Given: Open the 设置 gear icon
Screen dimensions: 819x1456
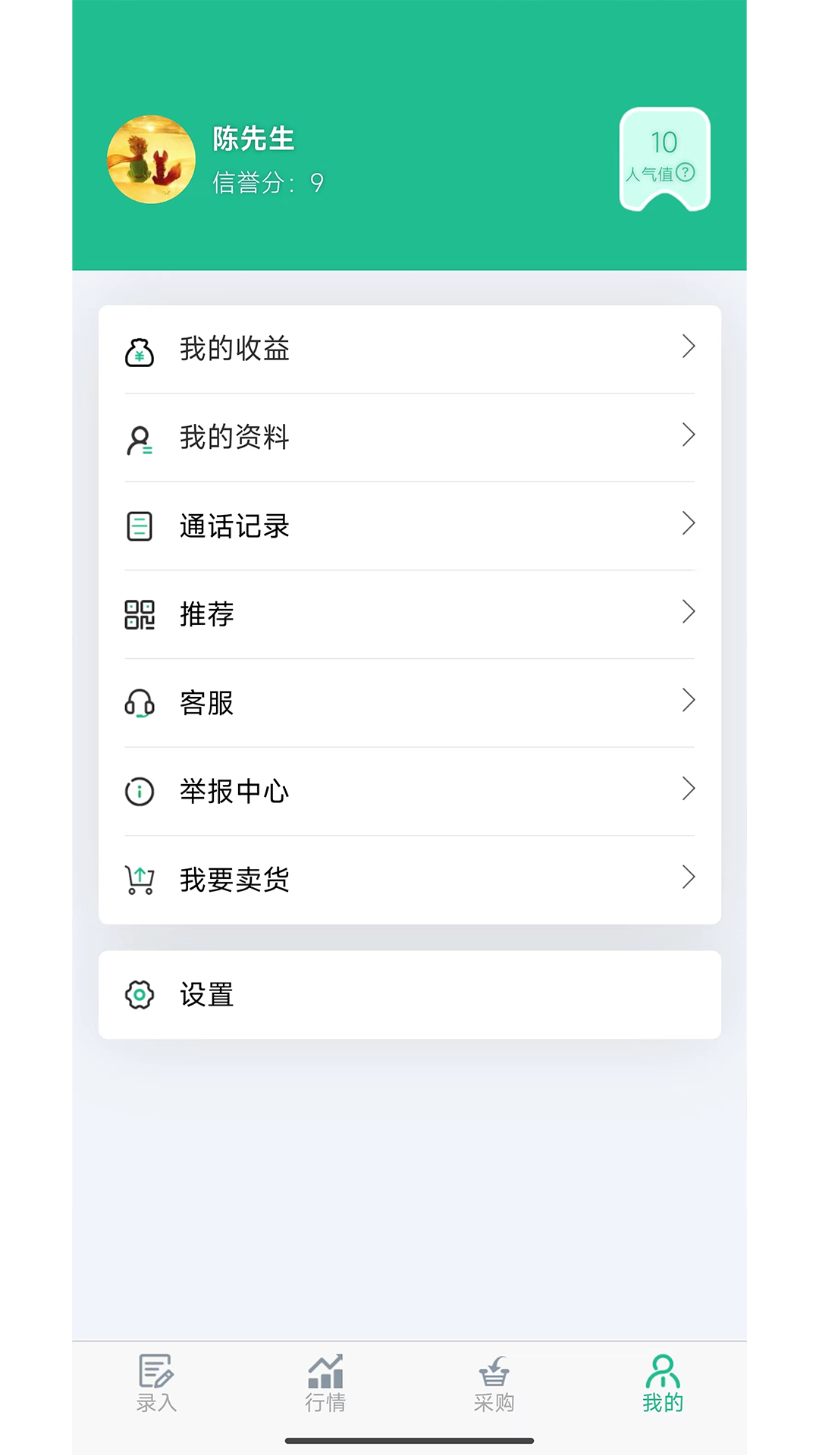Looking at the screenshot, I should [x=140, y=993].
